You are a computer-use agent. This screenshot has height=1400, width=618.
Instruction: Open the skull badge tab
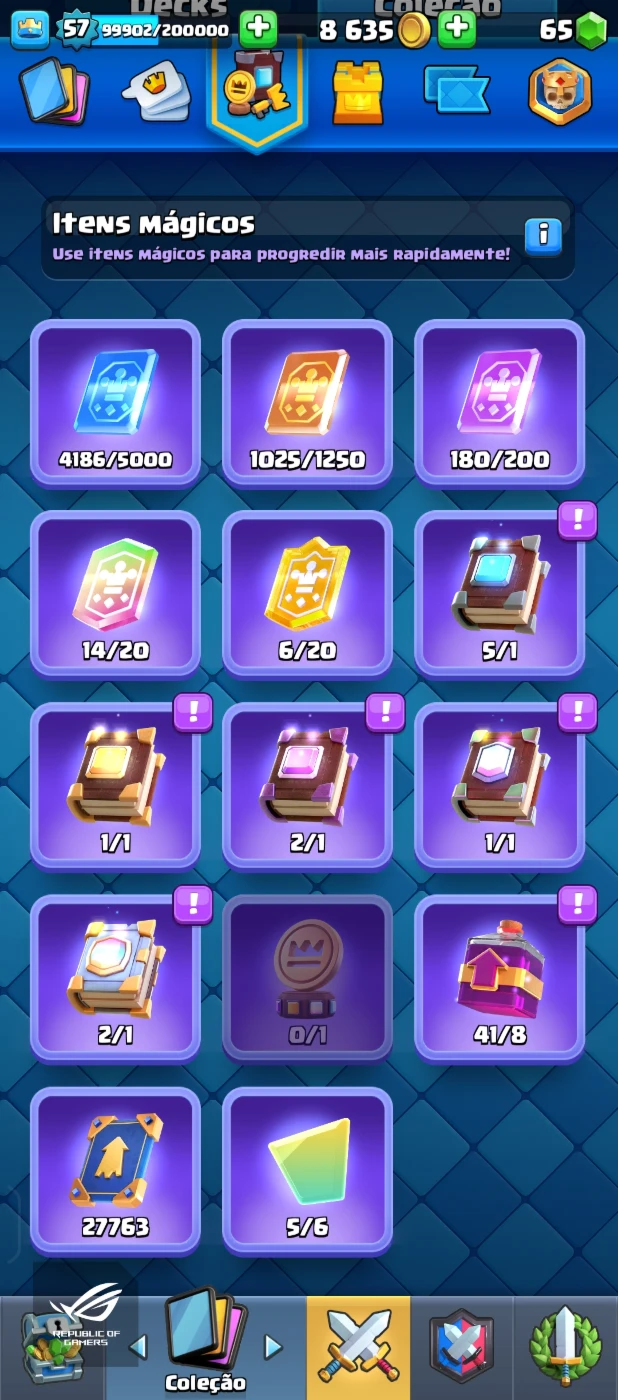[x=560, y=92]
